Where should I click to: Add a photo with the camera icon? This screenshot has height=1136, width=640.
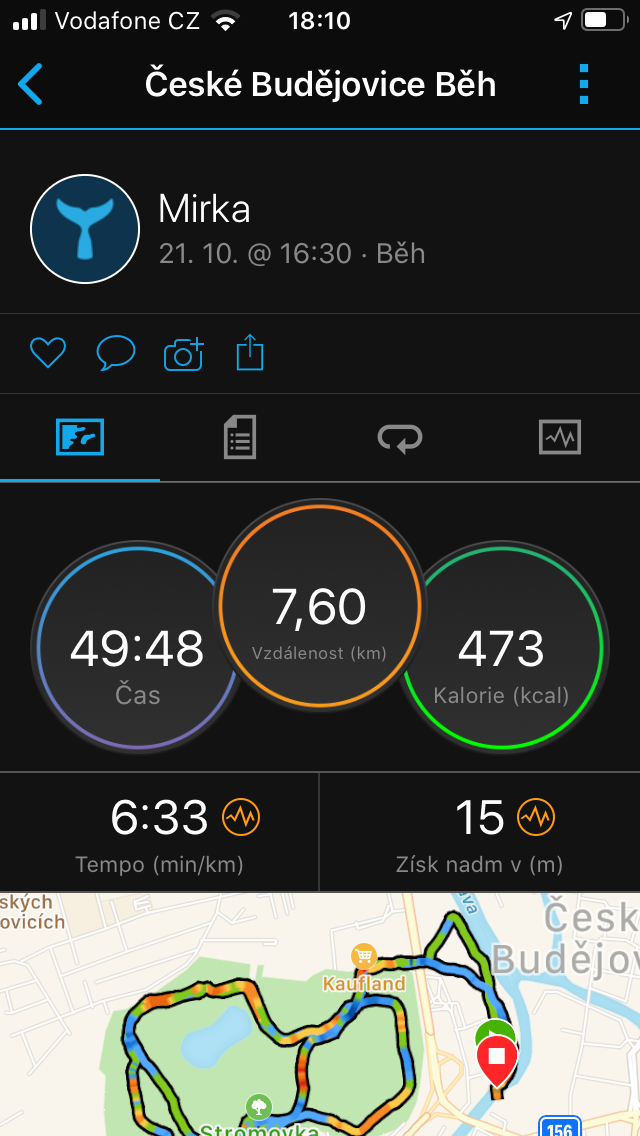click(183, 354)
